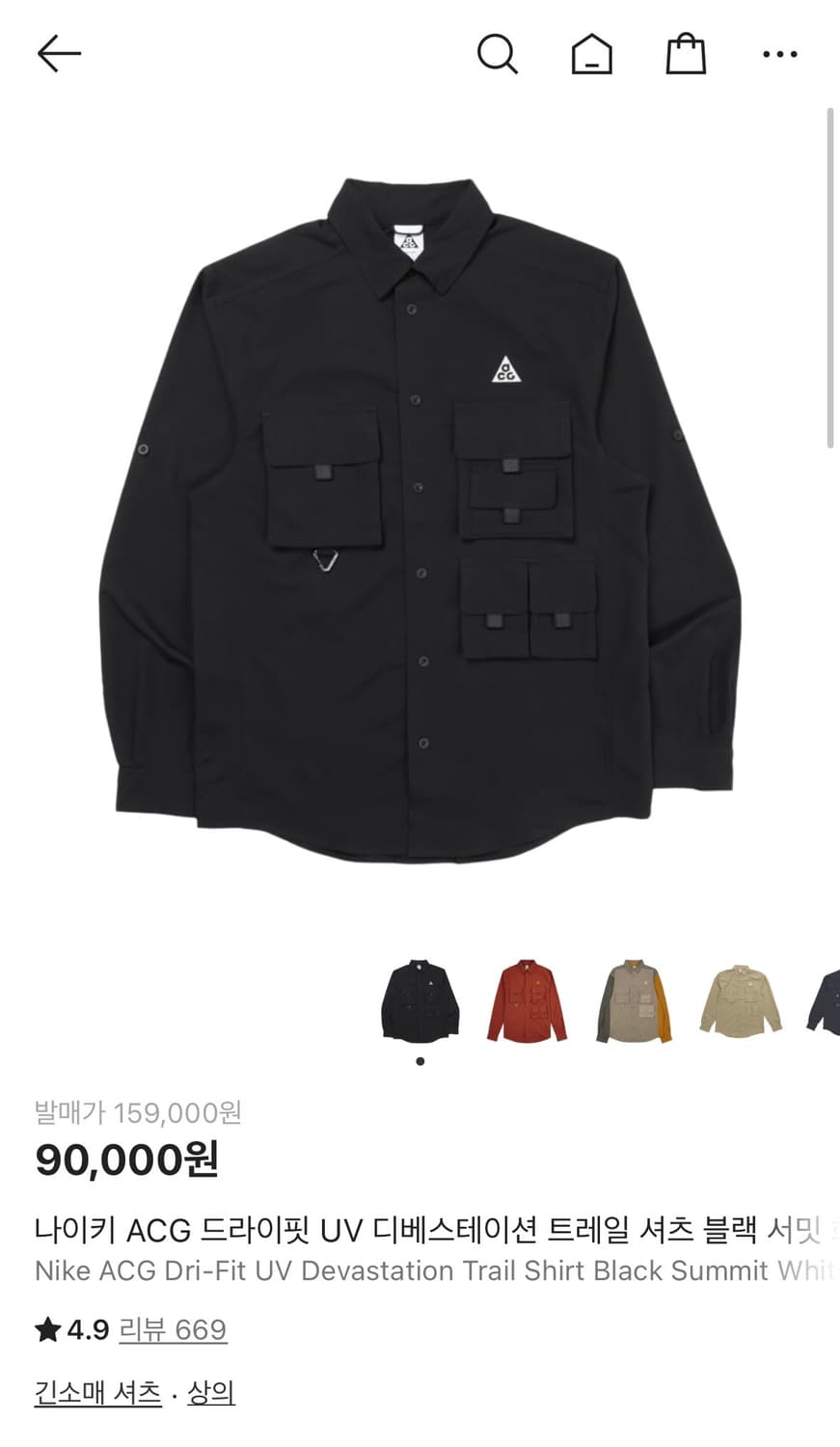Select the red shirt colorway
840x1447 pixels.
[x=527, y=1003]
